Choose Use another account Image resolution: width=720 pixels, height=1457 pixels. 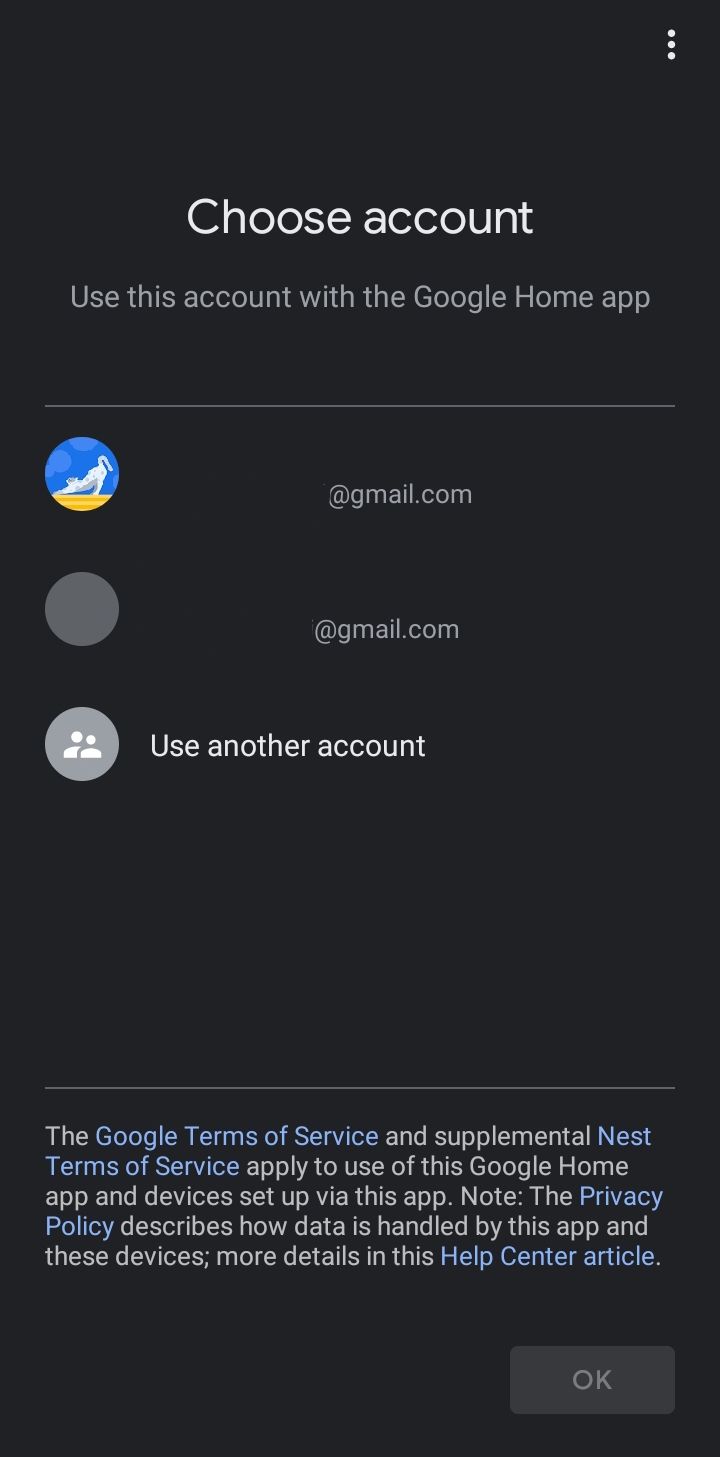click(287, 745)
